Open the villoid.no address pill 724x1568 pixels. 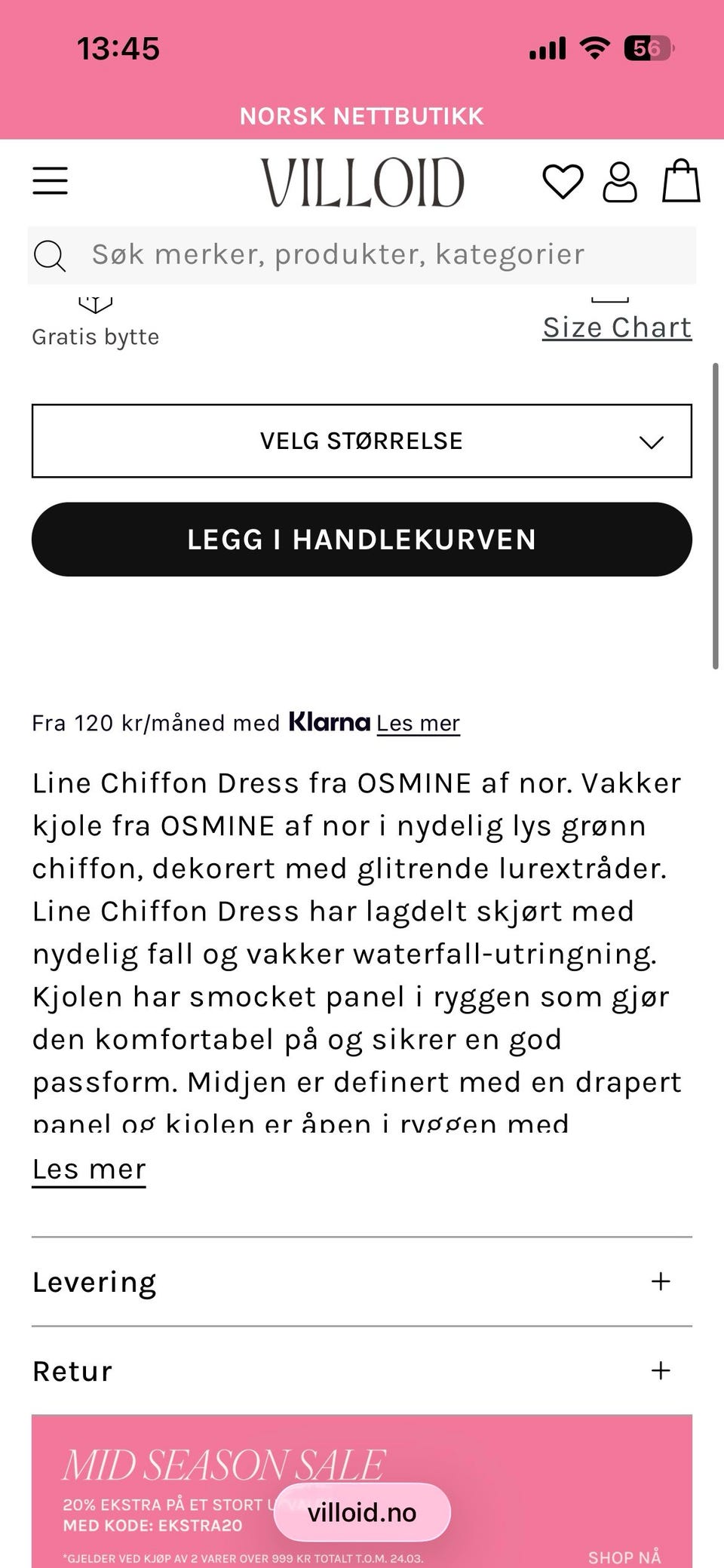pos(361,1511)
